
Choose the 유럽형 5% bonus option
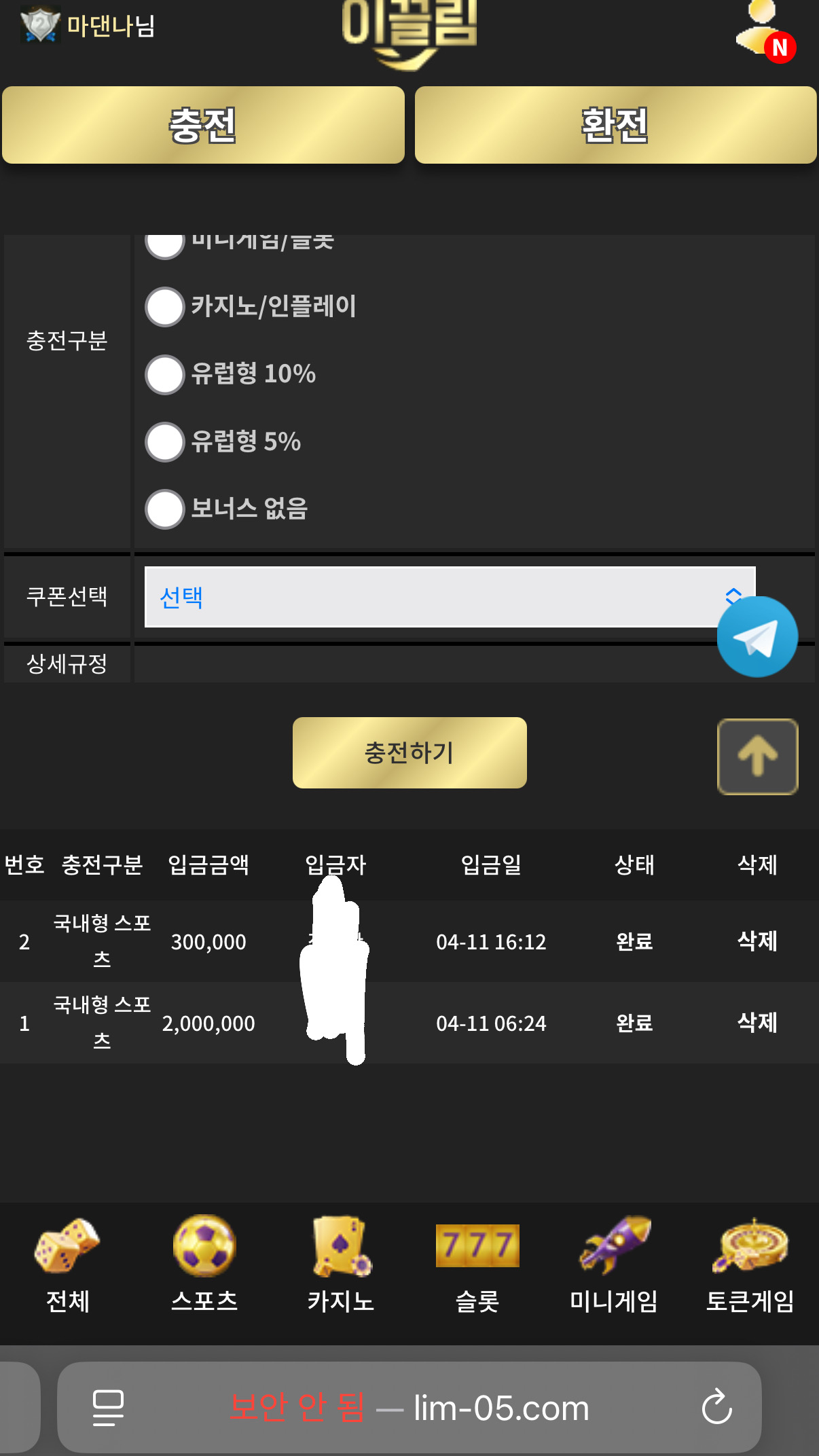165,442
